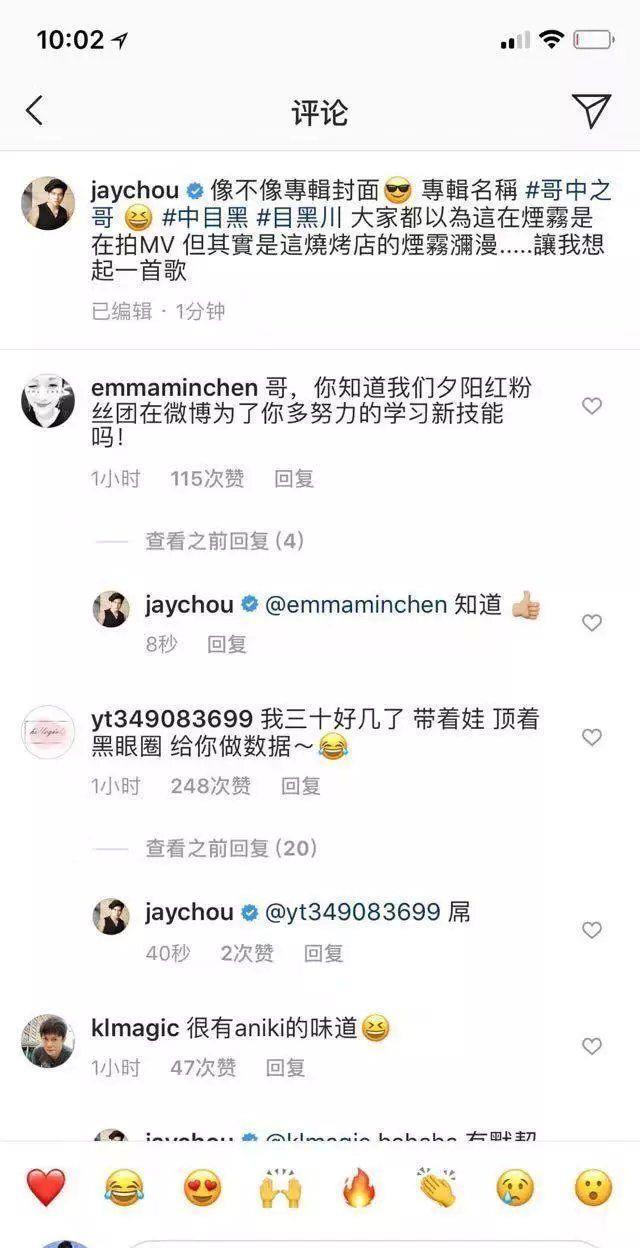This screenshot has width=640, height=1248.
Task: Insert fire emoji quick reaction
Action: (x=358, y=1188)
